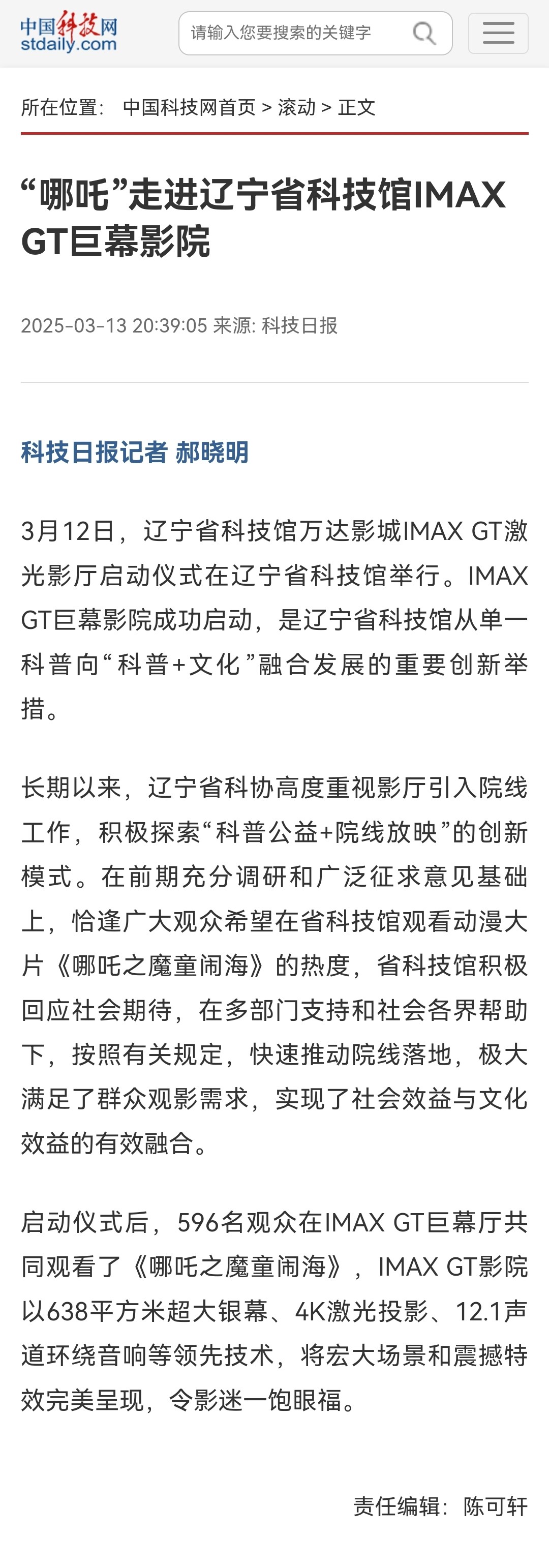Click the placeholder text 请输入您要搜索的关键字
Screen dimensions: 549x1568
pos(280,33)
